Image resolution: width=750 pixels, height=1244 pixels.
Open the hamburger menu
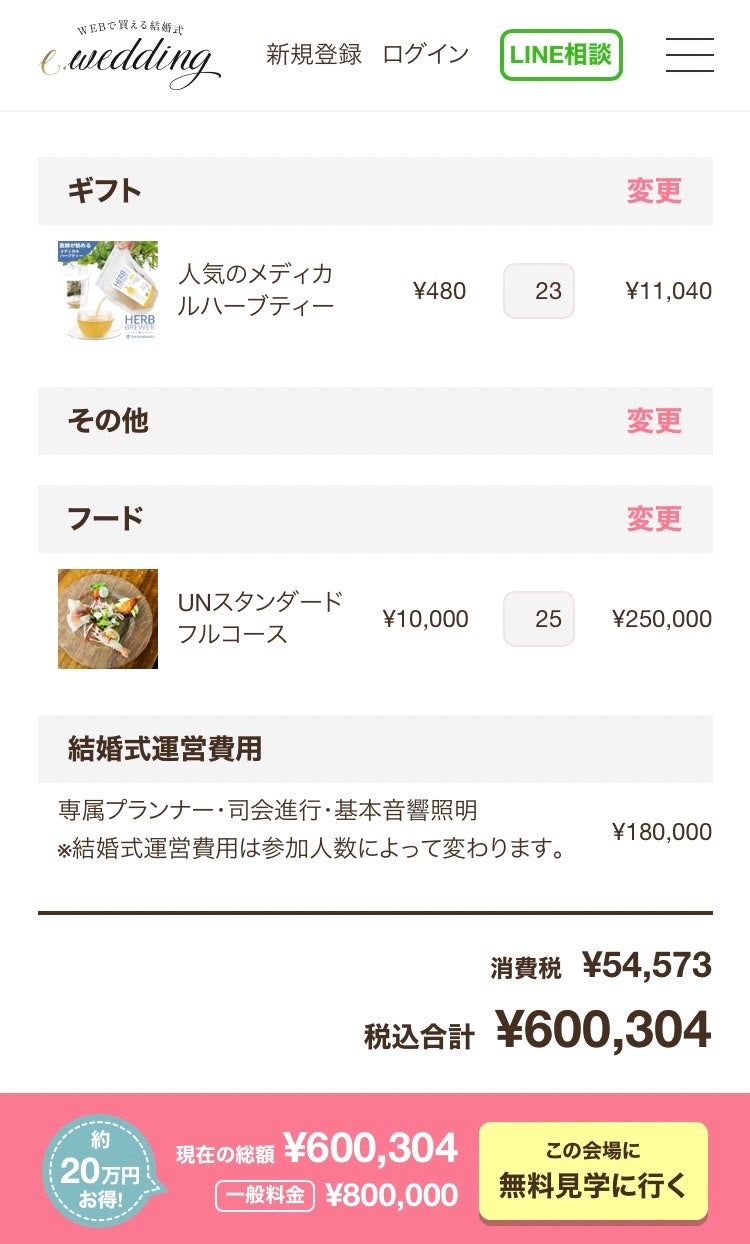(689, 55)
